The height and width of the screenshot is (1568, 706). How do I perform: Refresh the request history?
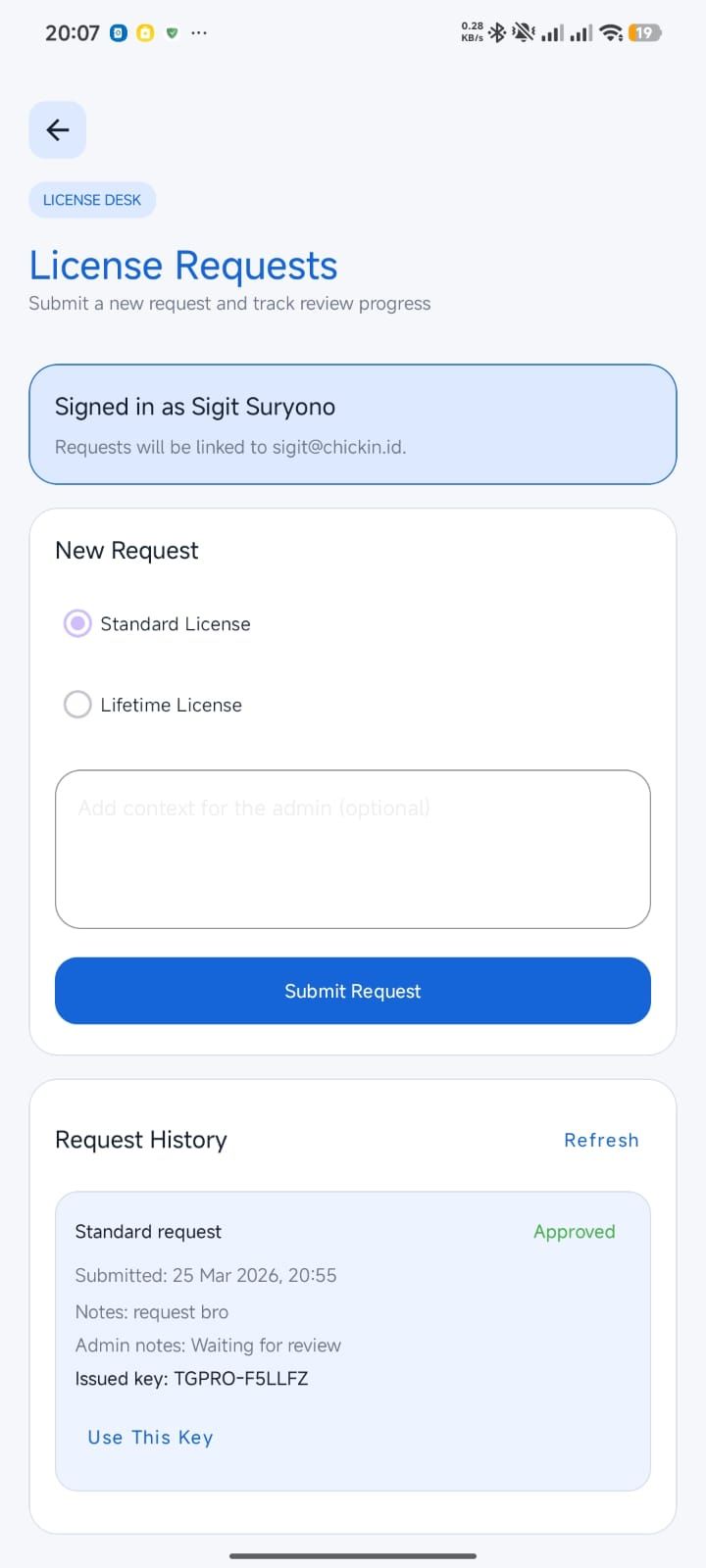tap(601, 1140)
